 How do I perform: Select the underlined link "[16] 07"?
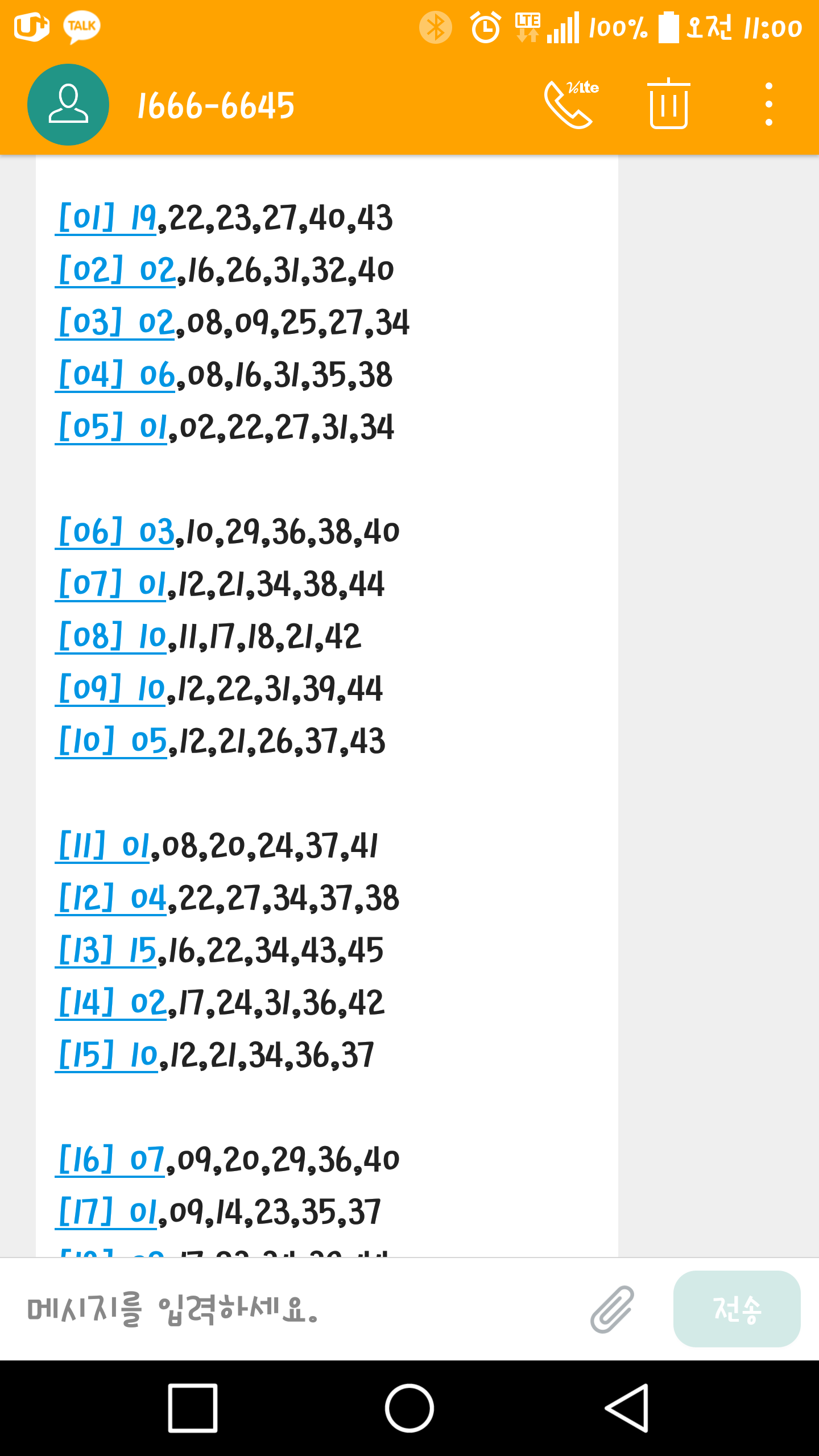pos(111,1160)
